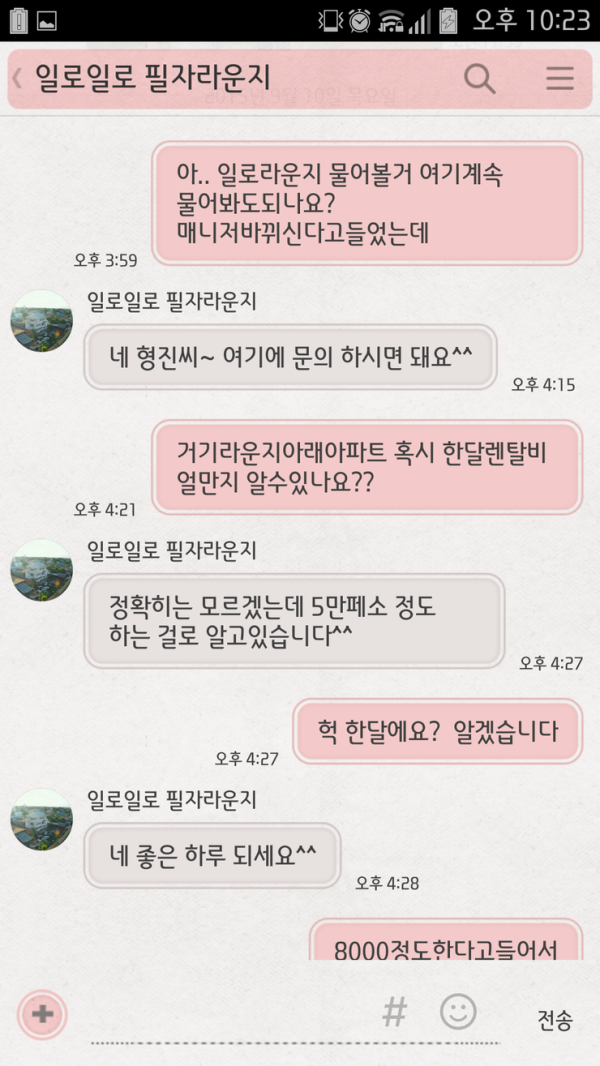
Task: View sender's profile picture above 네 형진씨 message
Action: (41, 321)
